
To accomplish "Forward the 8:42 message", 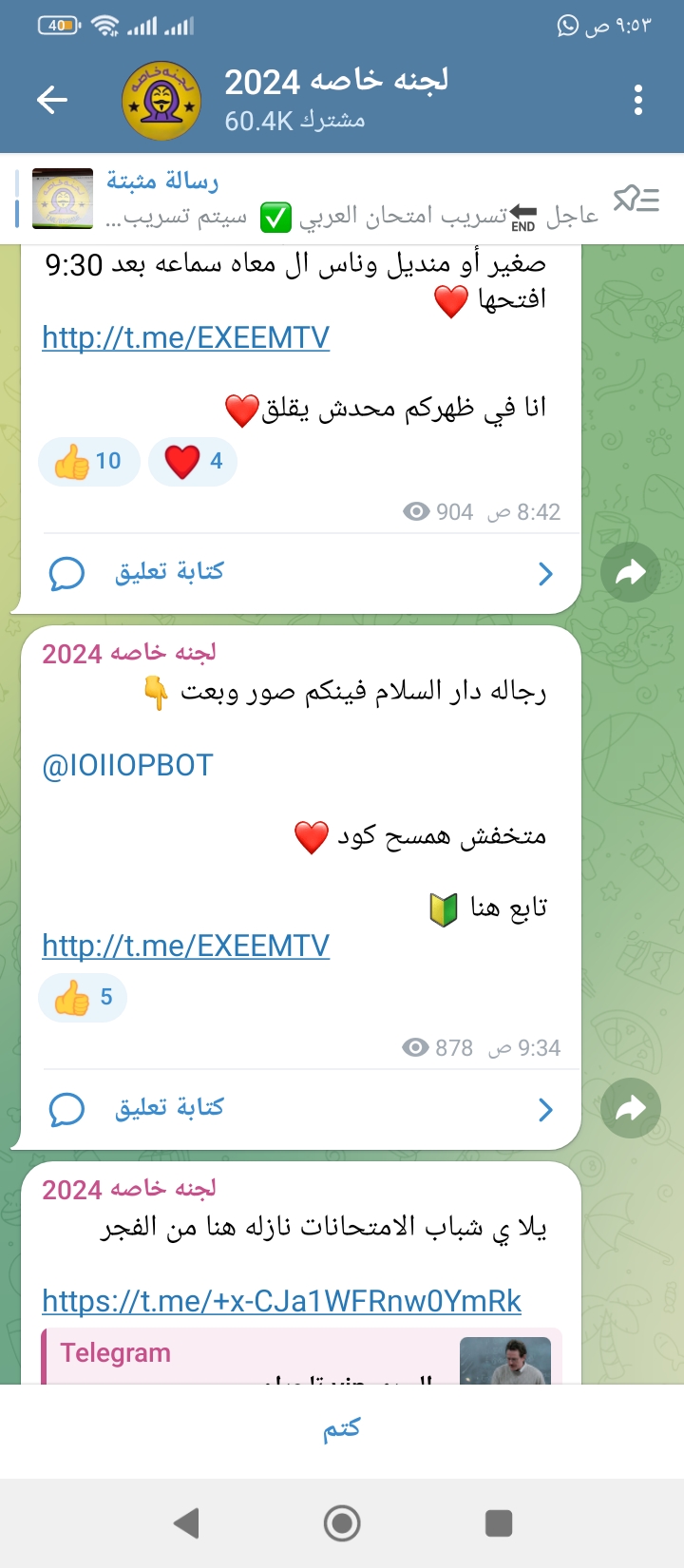I will (631, 572).
